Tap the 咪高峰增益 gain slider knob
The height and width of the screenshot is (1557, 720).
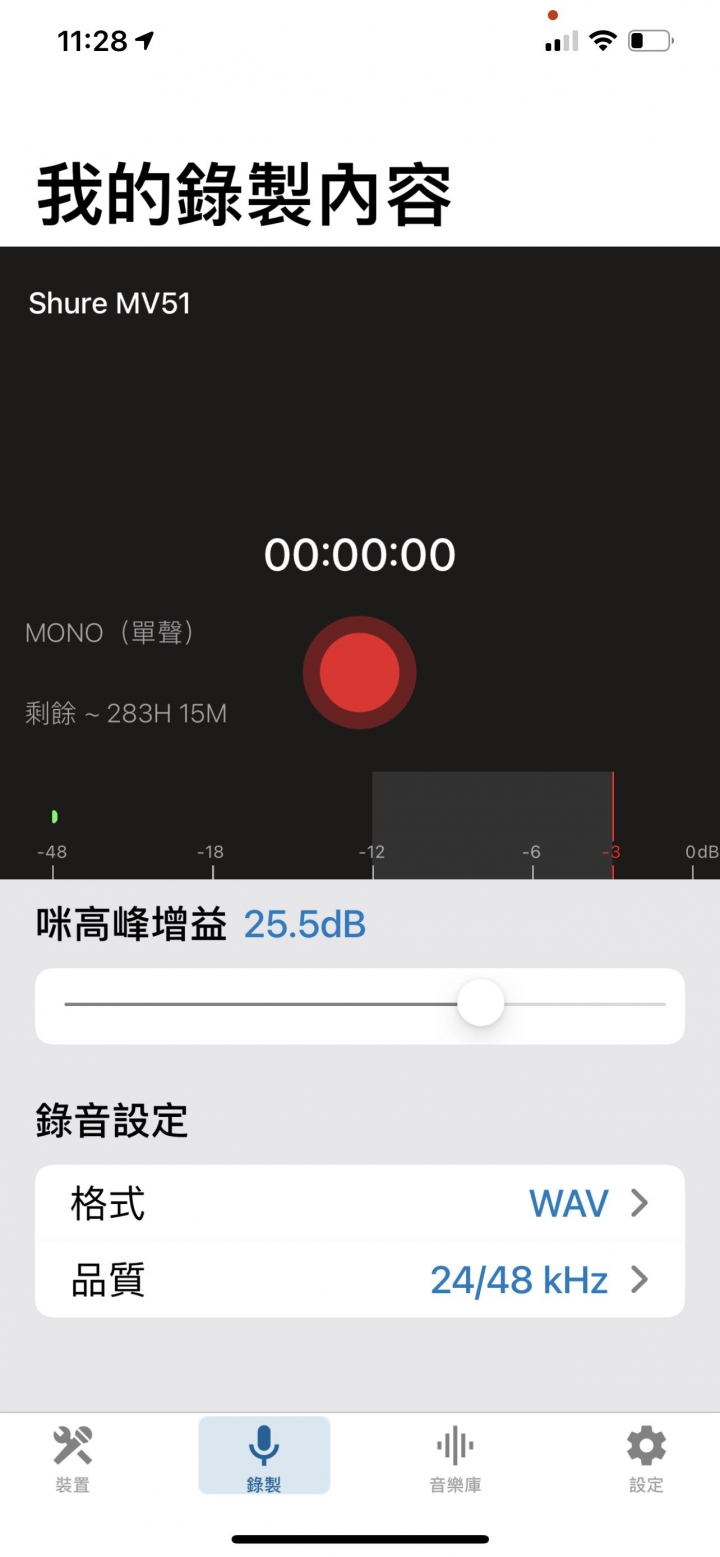pyautogui.click(x=481, y=1004)
